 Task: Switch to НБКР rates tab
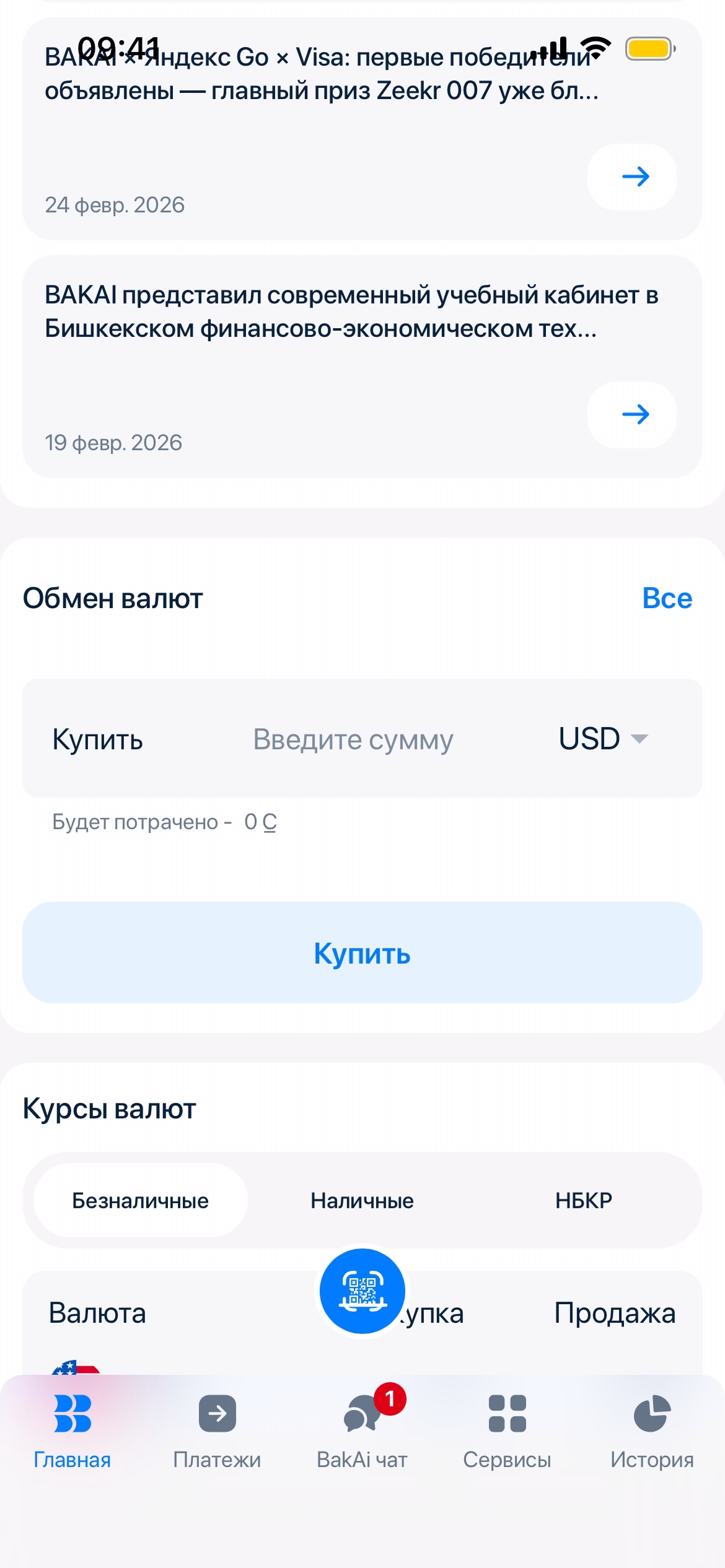pos(583,1200)
